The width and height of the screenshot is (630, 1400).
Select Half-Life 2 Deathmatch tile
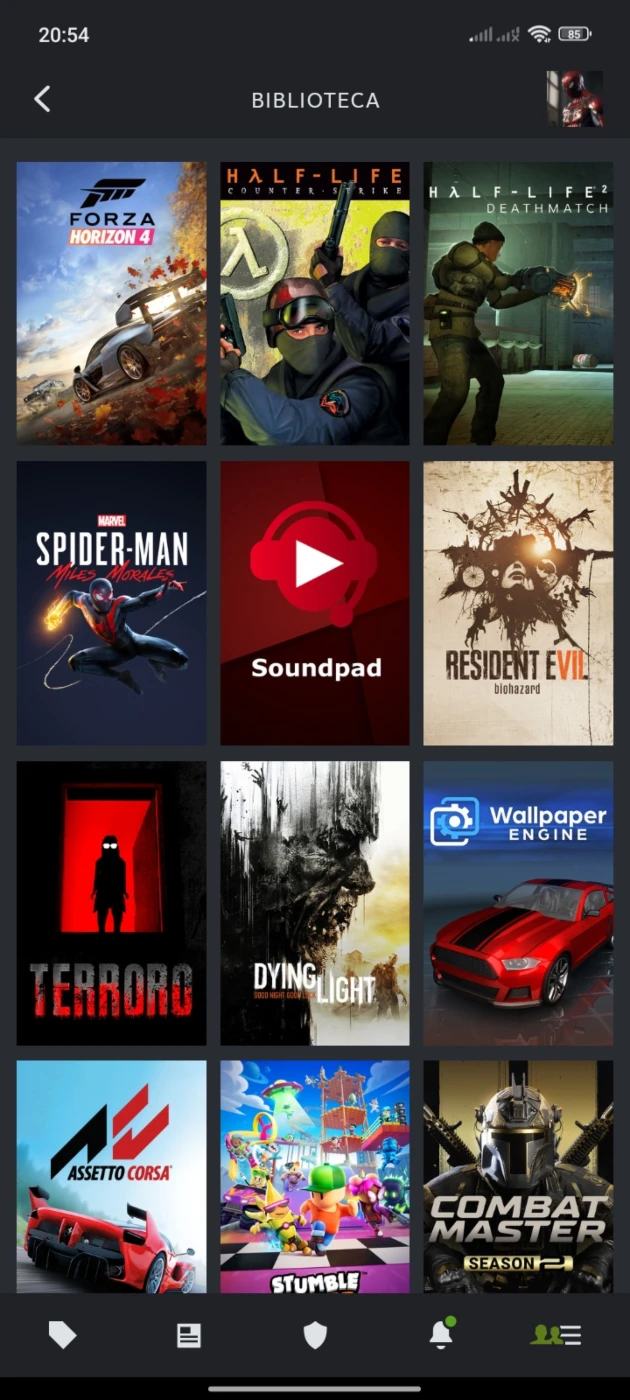click(x=518, y=303)
